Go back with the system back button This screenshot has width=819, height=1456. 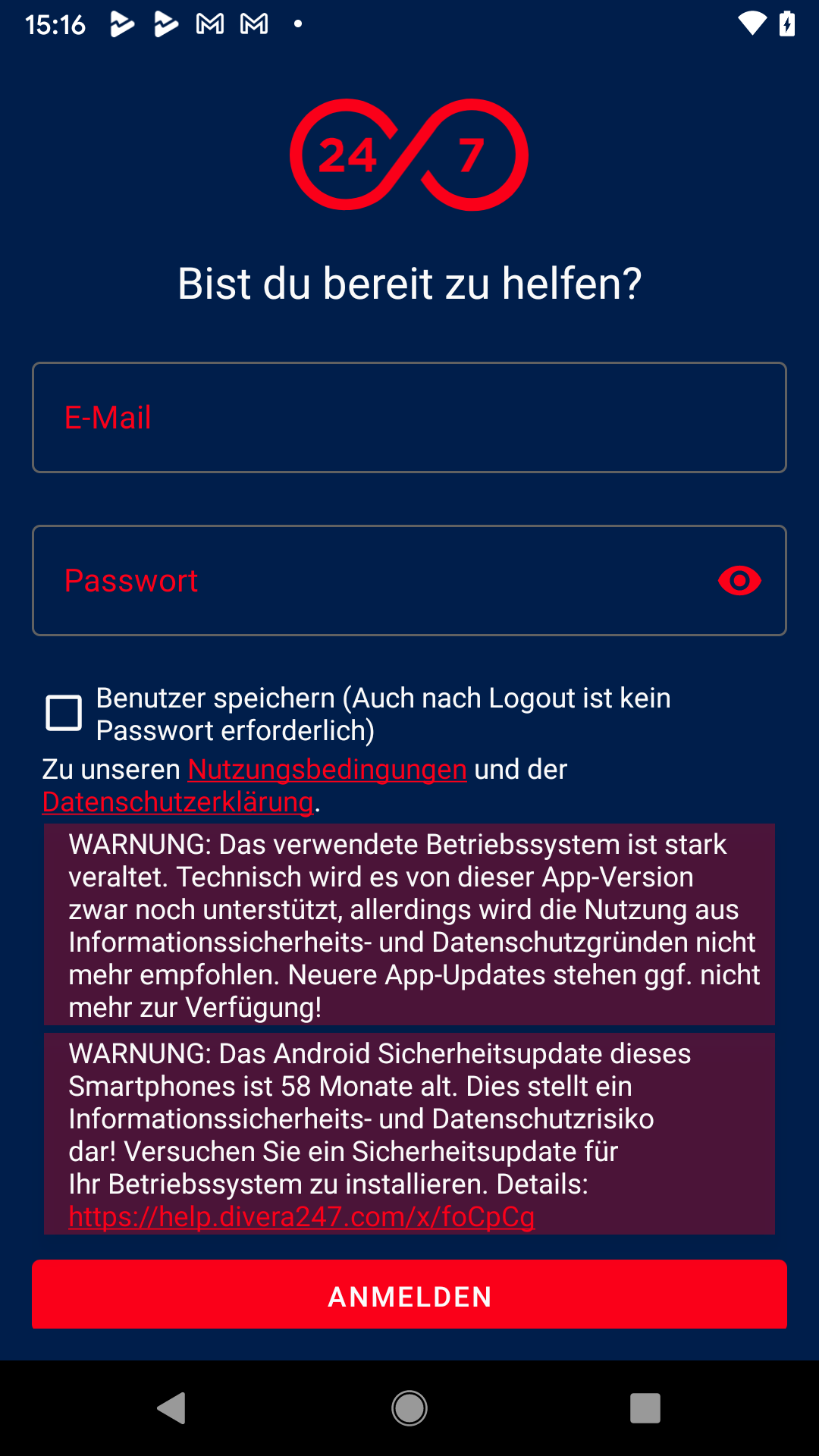pyautogui.click(x=172, y=1408)
